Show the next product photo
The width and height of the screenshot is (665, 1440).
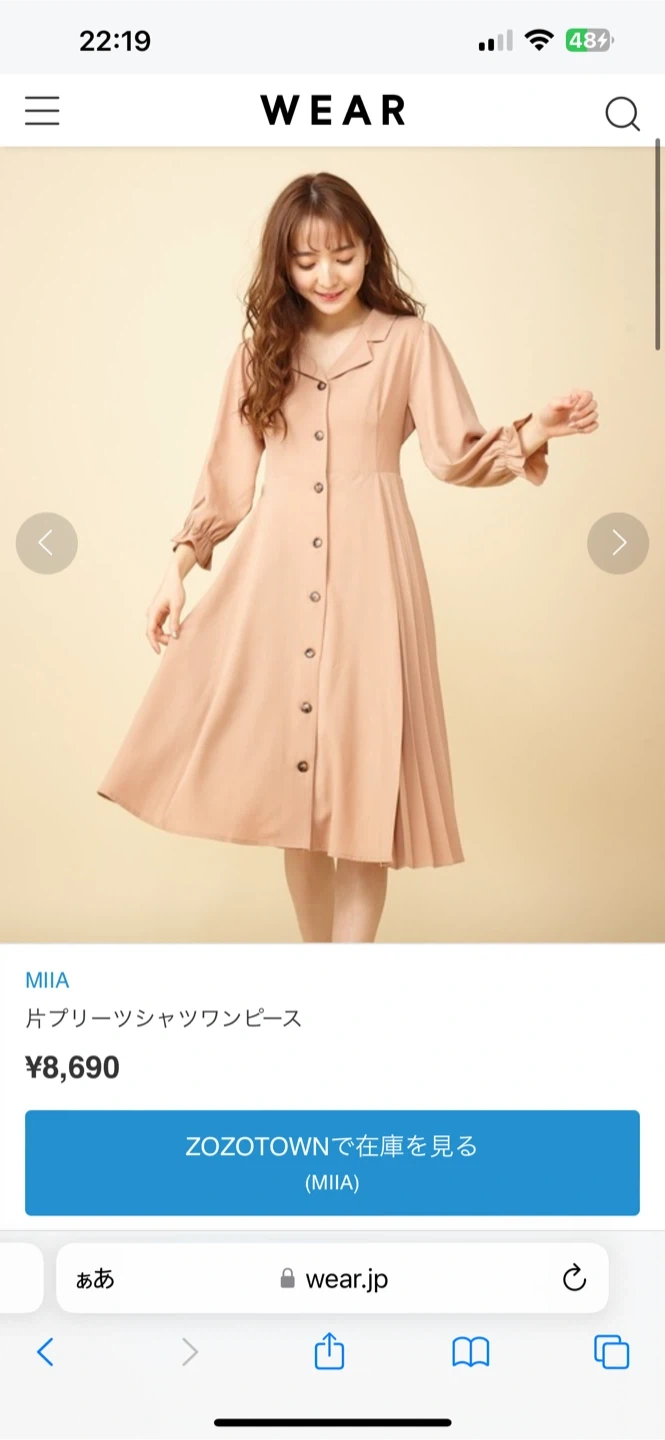click(x=618, y=543)
